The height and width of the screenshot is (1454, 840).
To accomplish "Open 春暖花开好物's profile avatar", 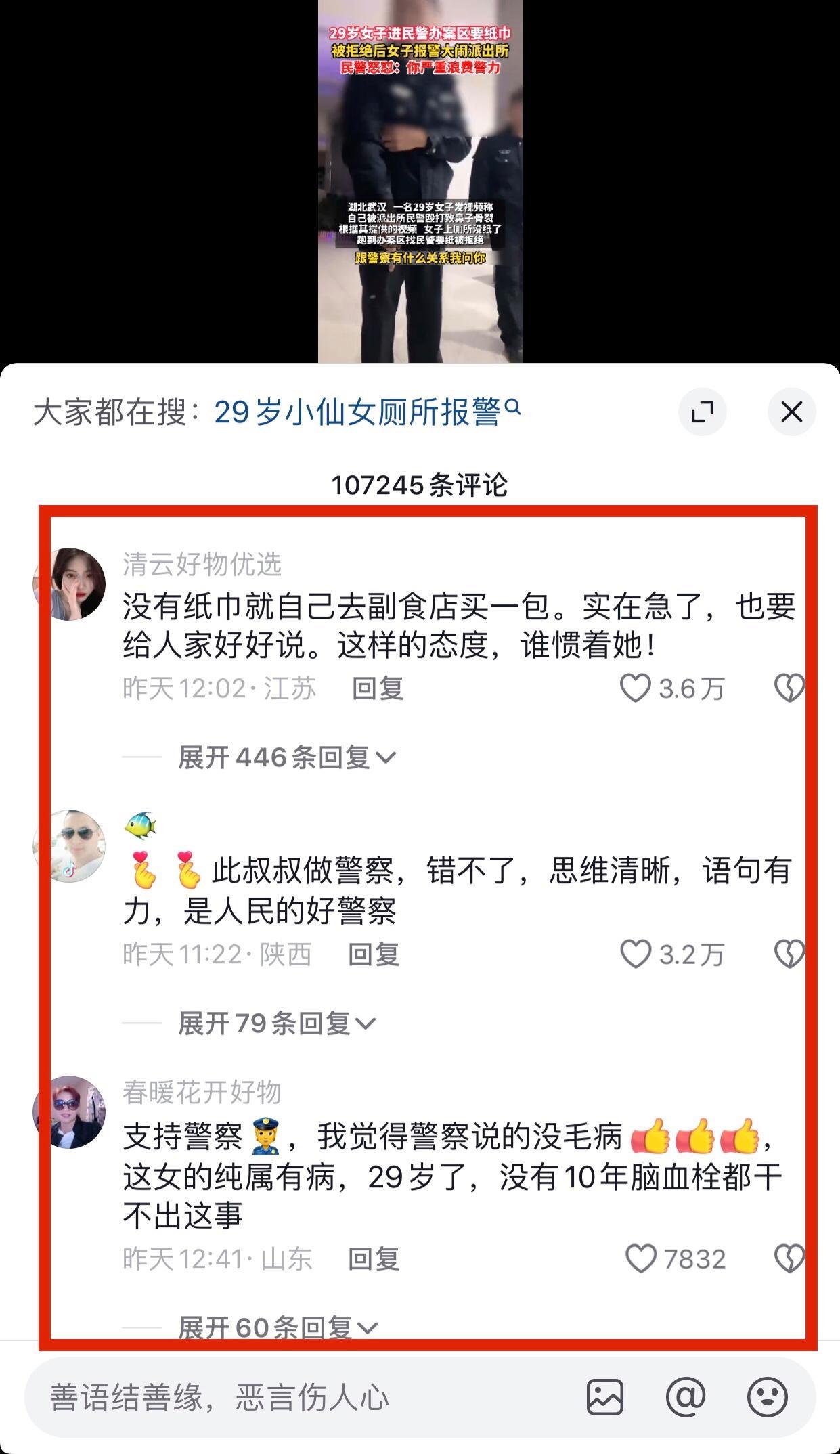I will [x=69, y=1112].
